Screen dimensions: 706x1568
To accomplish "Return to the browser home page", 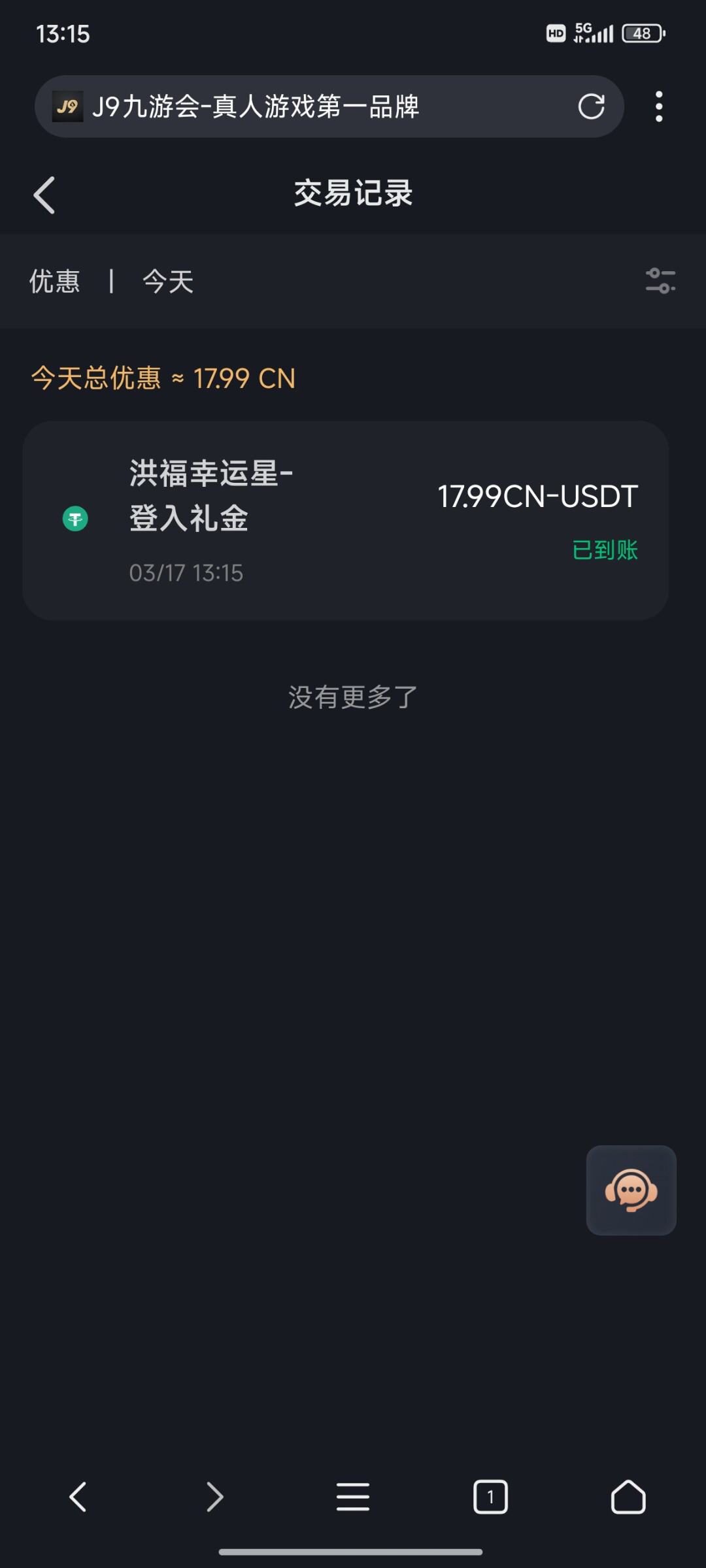I will tap(628, 1497).
